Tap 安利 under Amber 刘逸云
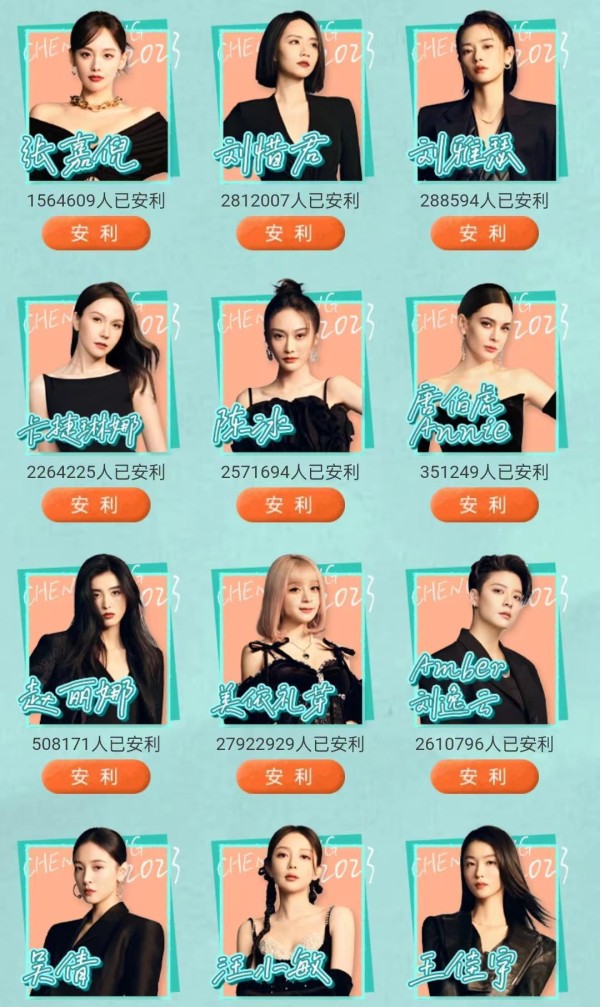 pyautogui.click(x=484, y=776)
